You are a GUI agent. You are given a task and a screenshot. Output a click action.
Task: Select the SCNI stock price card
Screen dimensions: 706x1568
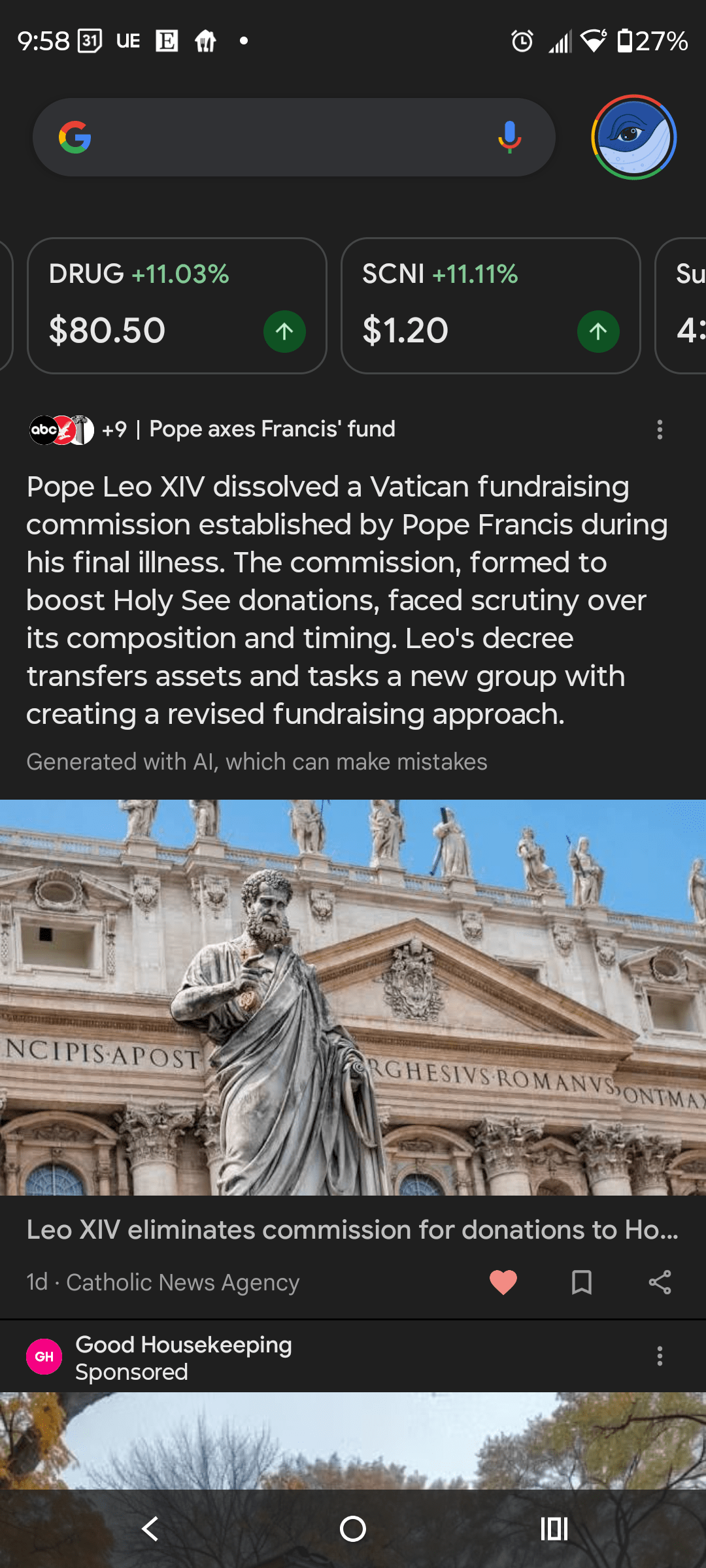[x=490, y=305]
